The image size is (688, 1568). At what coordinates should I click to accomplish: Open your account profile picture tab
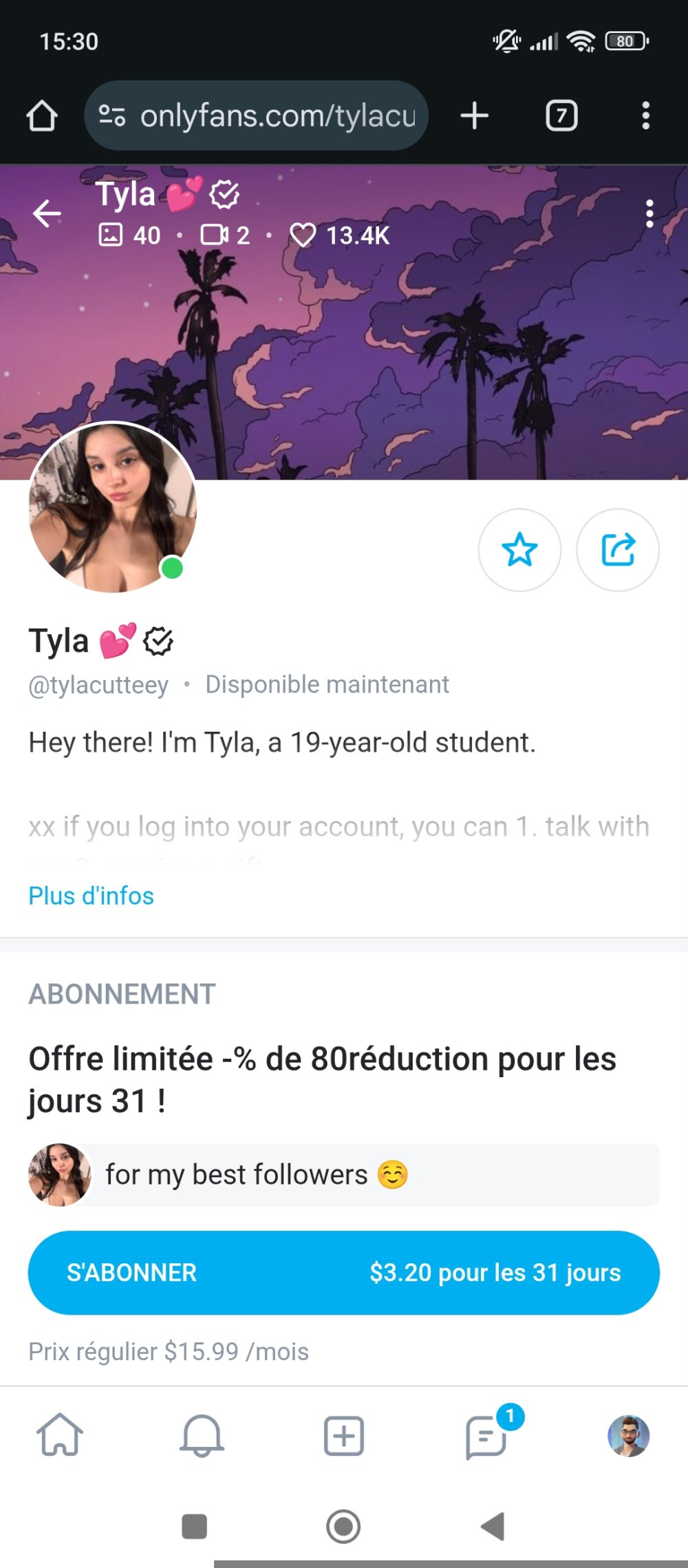[630, 1436]
